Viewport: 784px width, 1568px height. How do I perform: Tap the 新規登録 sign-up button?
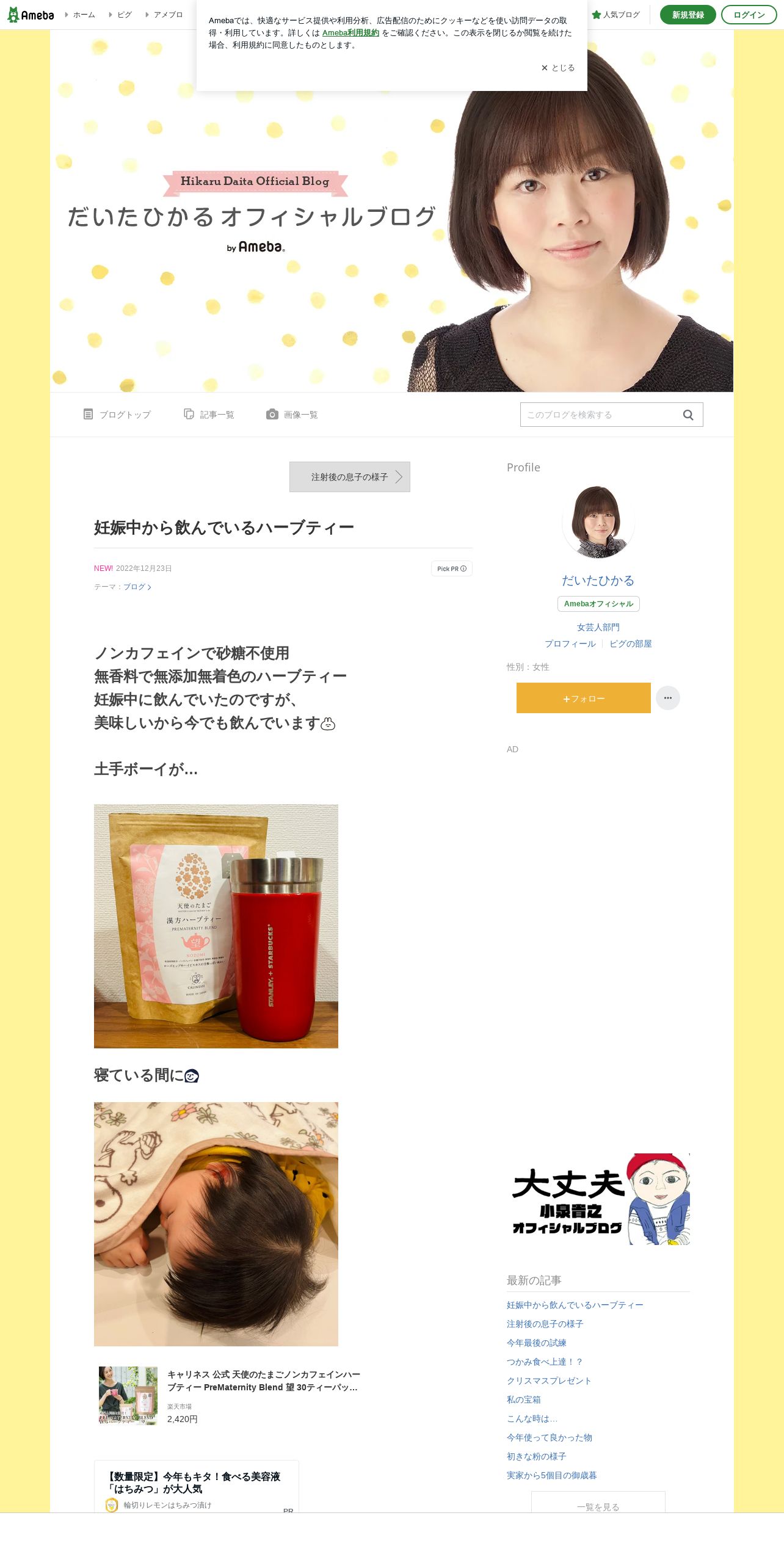[x=688, y=15]
